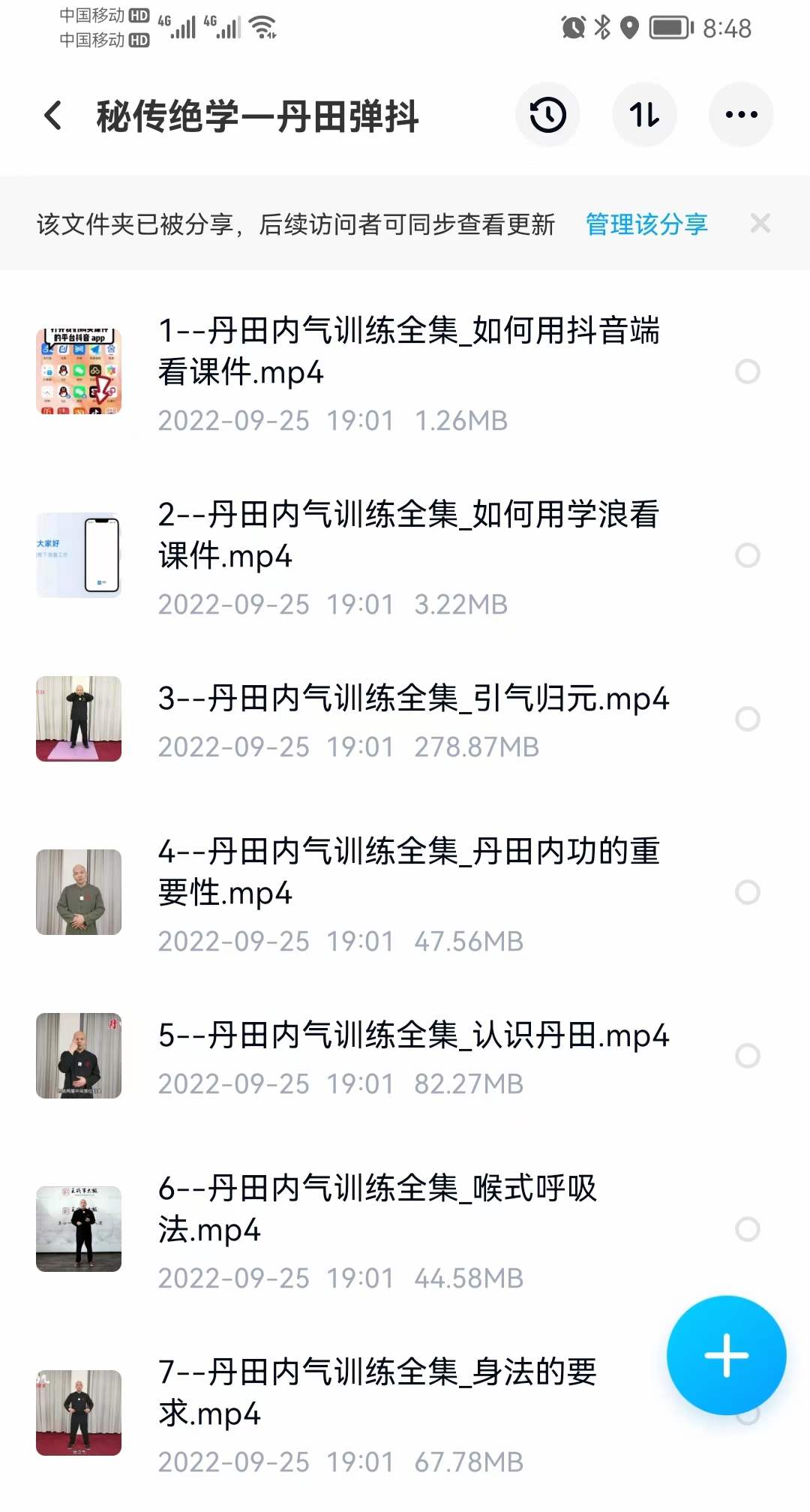
Task: Play the 3--丹田内气训练全集_引气归元.mp4 video
Action: 412,699
